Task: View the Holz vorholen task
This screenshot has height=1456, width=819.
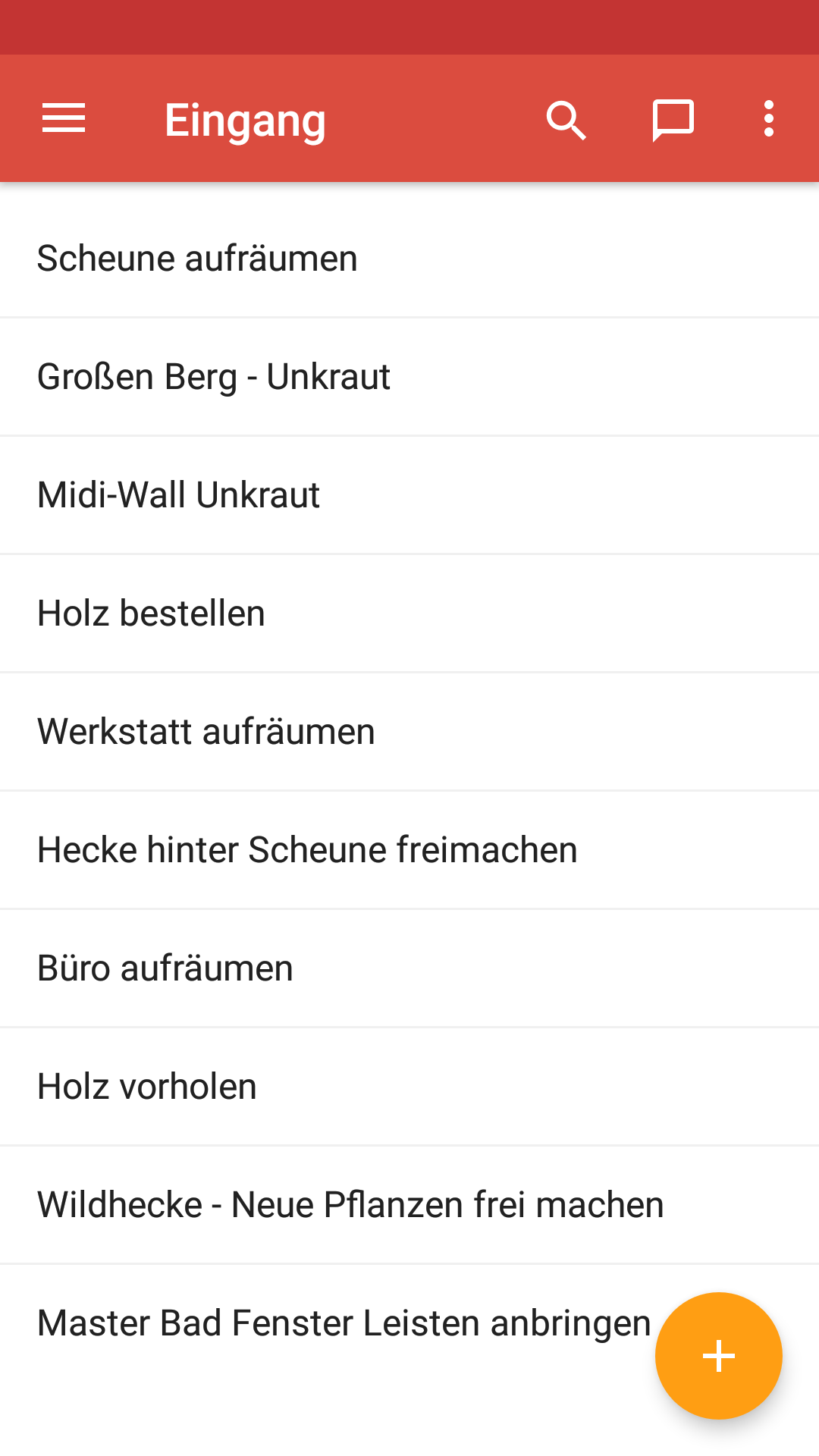Action: (x=409, y=1087)
